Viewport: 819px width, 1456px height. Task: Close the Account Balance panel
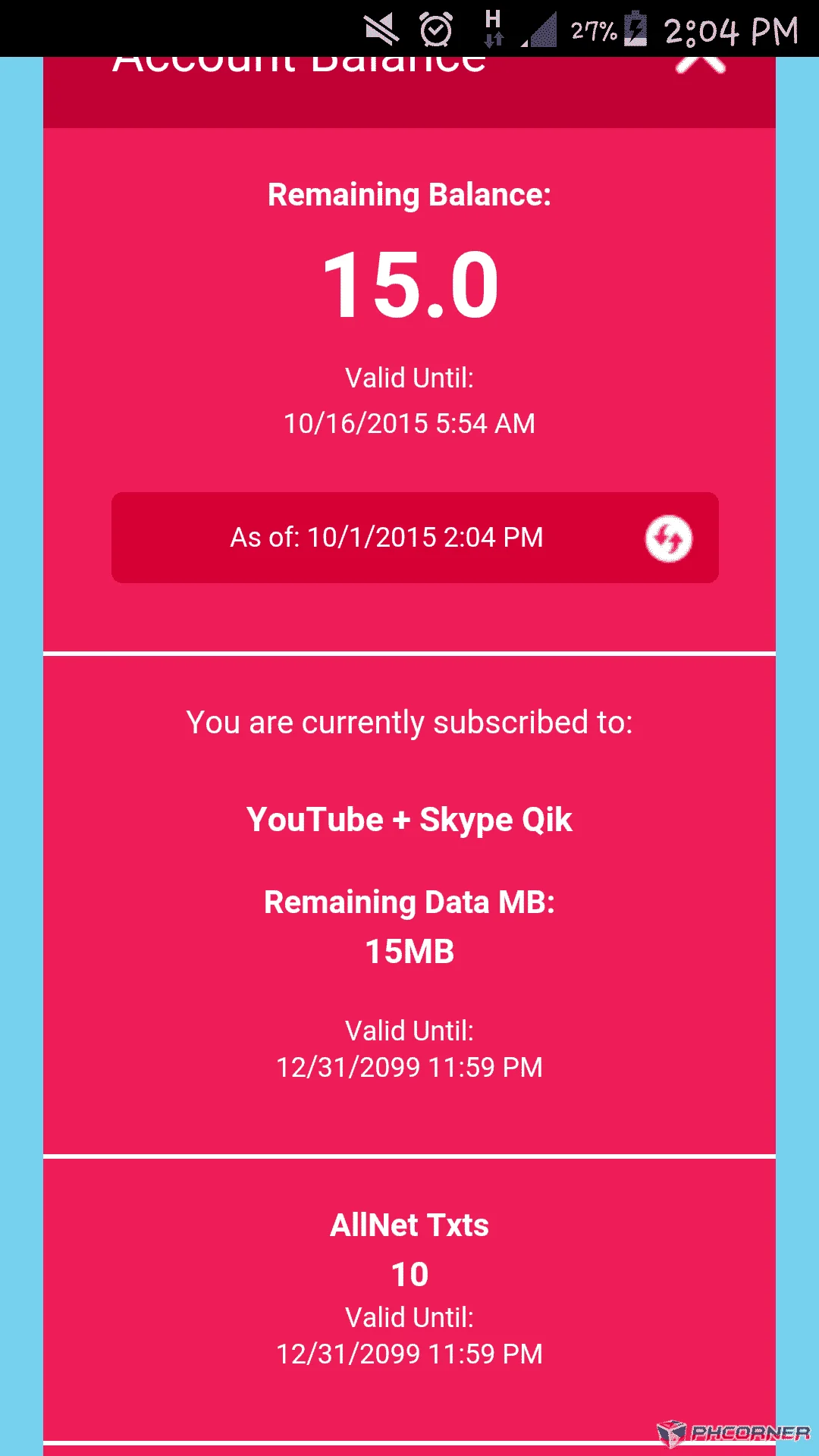click(x=701, y=64)
